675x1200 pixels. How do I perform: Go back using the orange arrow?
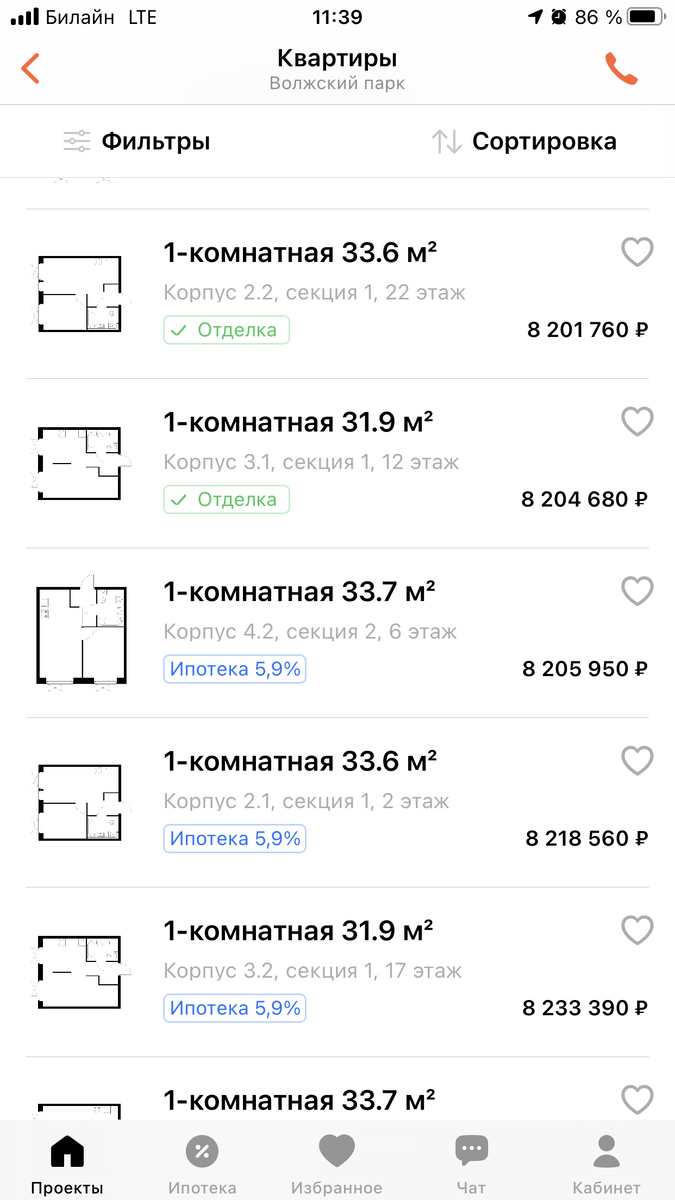pos(30,69)
